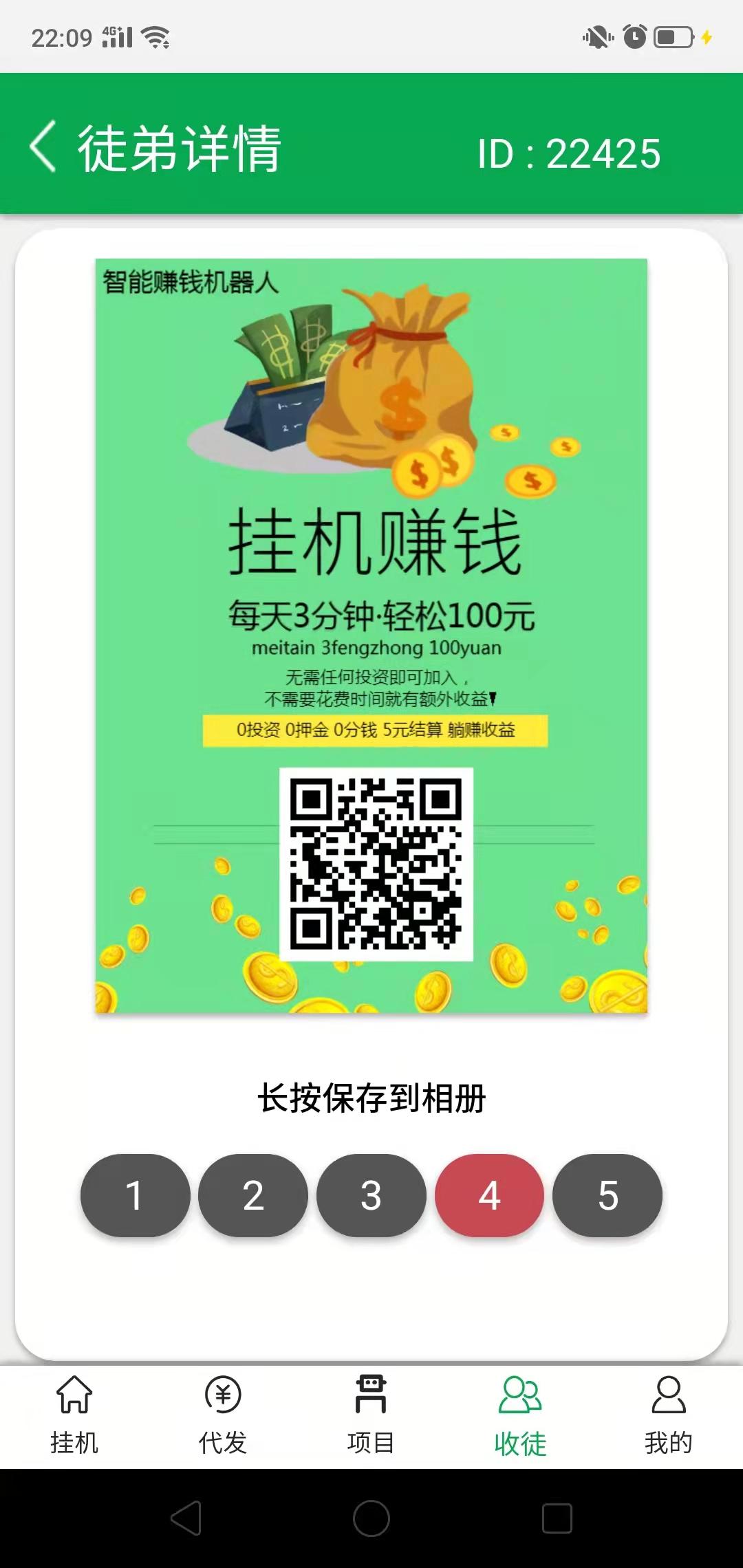Tap the highlighted red template 4
Viewport: 743px width, 1568px height.
tap(489, 1195)
